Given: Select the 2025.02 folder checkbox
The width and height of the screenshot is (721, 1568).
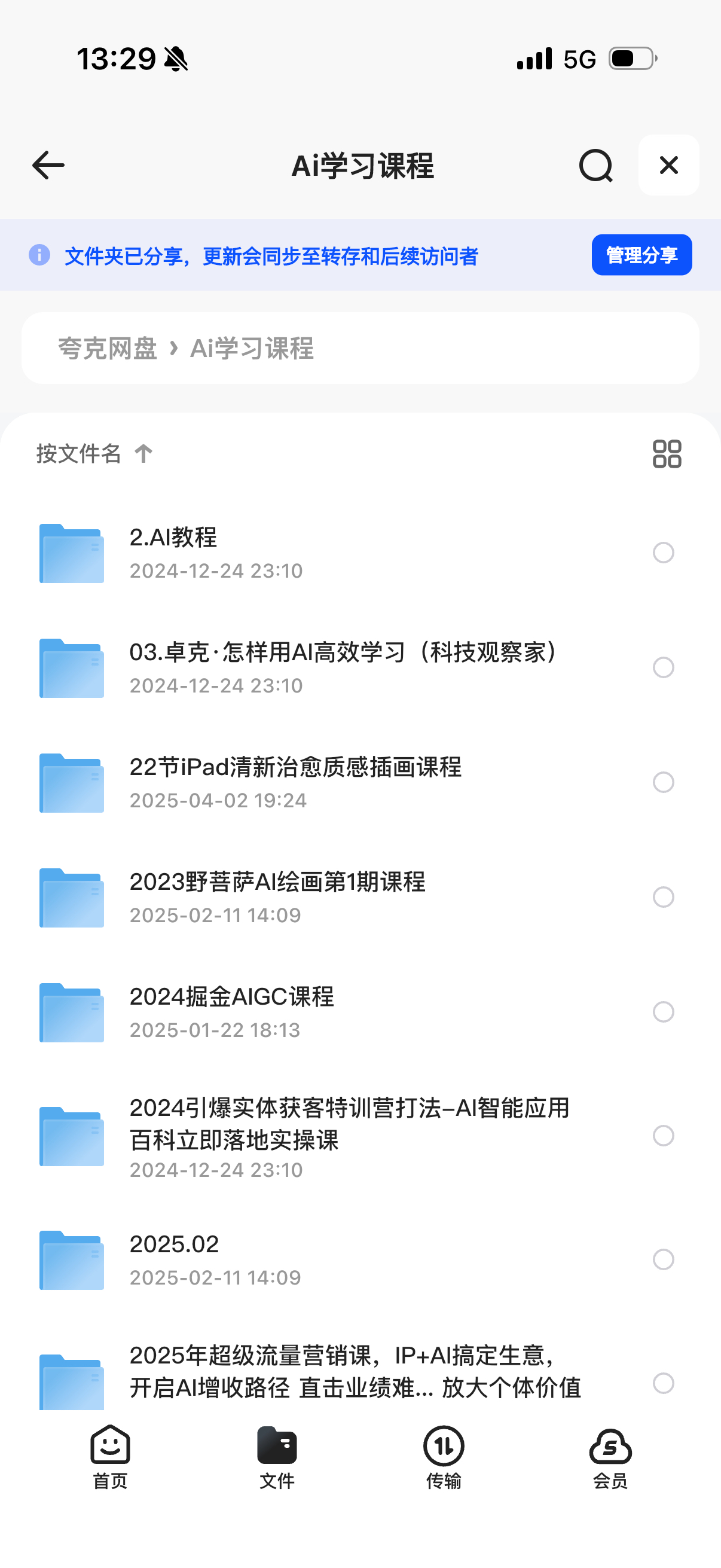Looking at the screenshot, I should tap(663, 1259).
